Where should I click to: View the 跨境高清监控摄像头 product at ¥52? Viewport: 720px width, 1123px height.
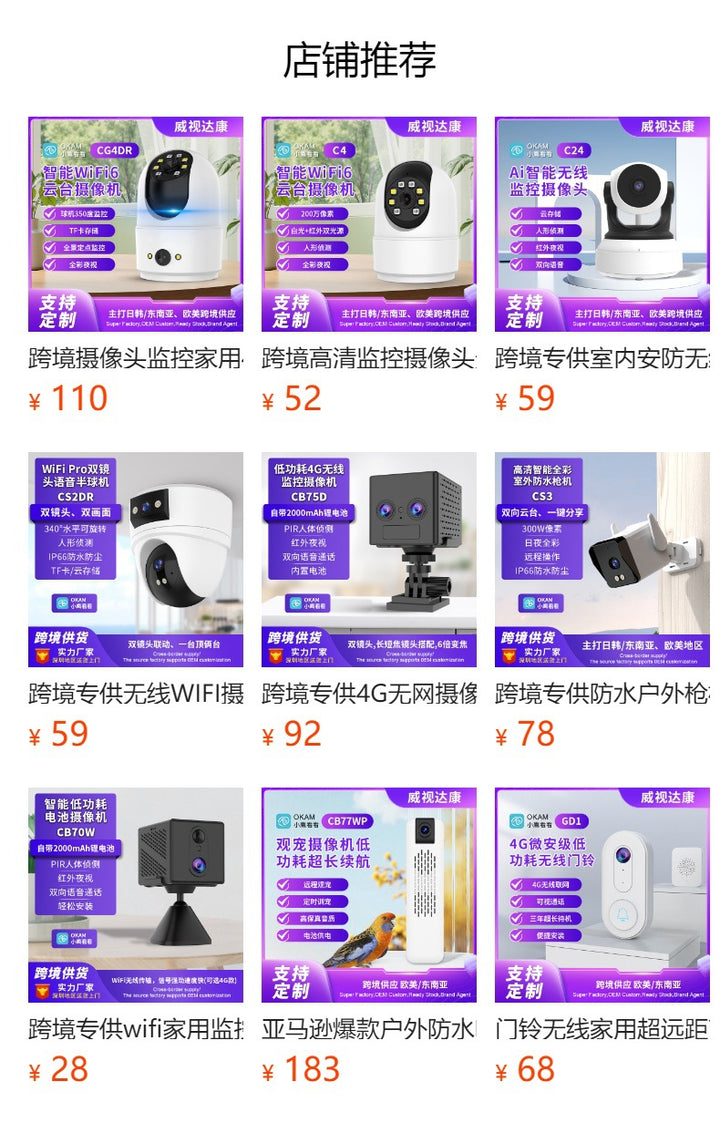(x=369, y=225)
